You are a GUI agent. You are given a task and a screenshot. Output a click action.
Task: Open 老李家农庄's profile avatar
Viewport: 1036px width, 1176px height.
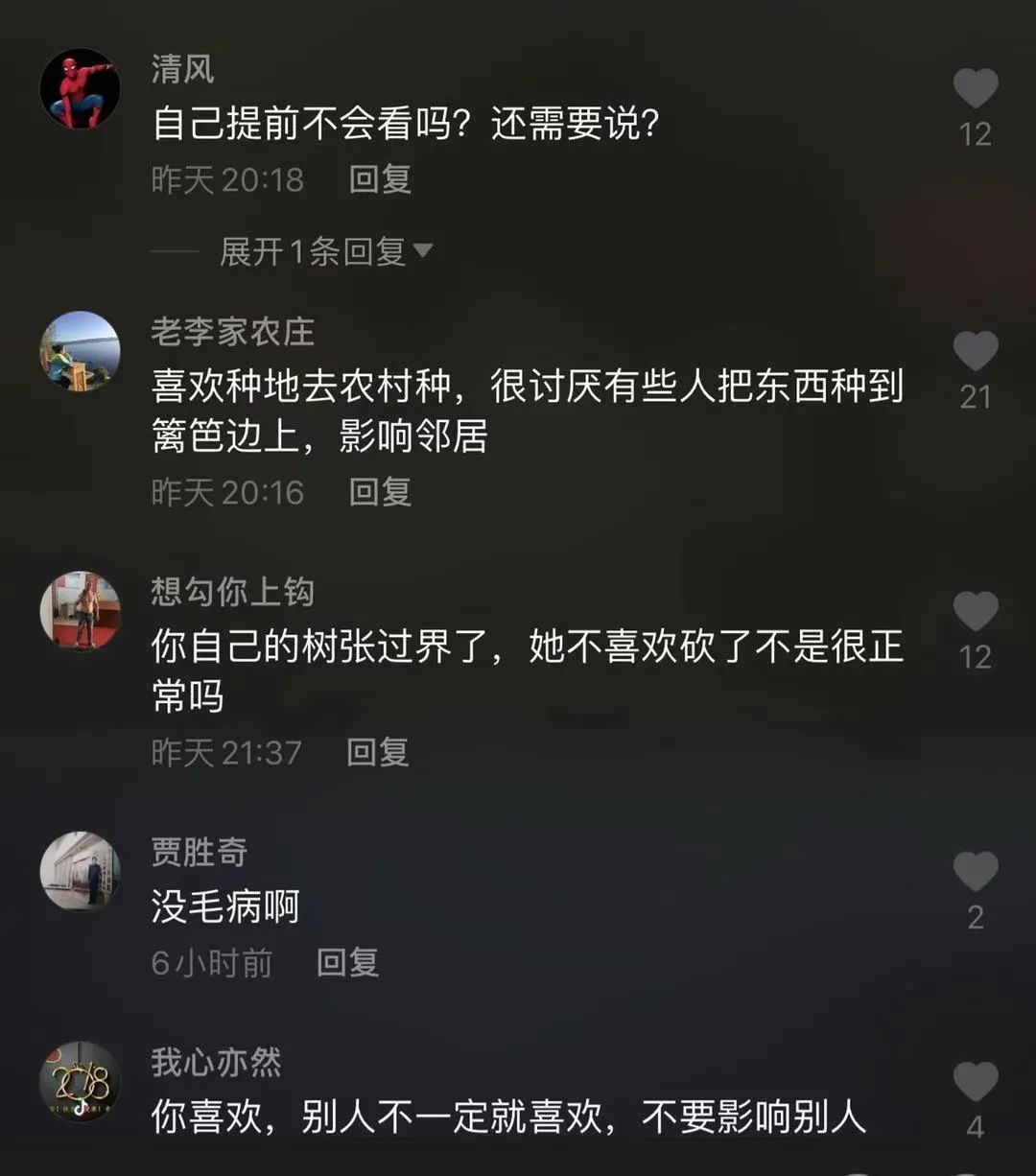tap(80, 351)
